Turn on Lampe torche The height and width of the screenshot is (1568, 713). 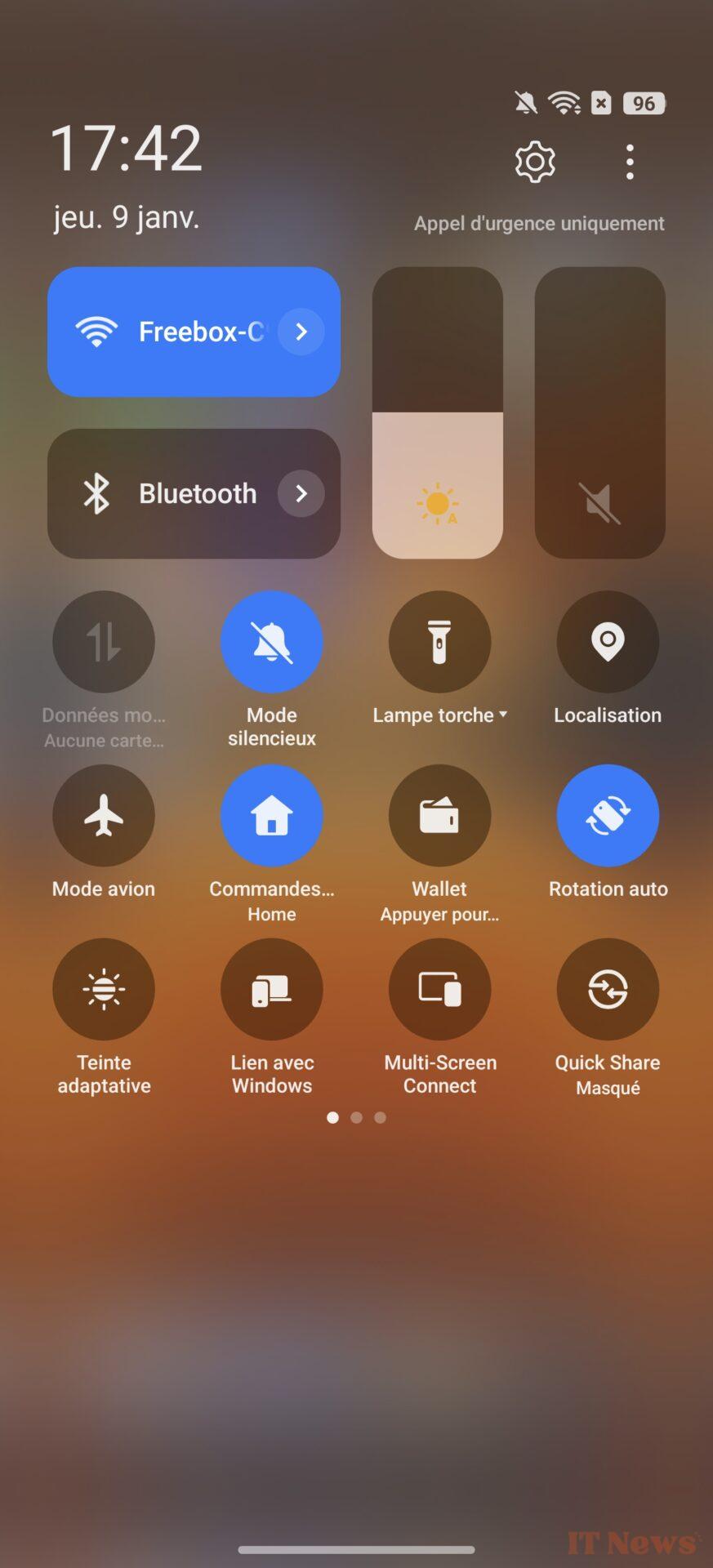click(x=439, y=642)
